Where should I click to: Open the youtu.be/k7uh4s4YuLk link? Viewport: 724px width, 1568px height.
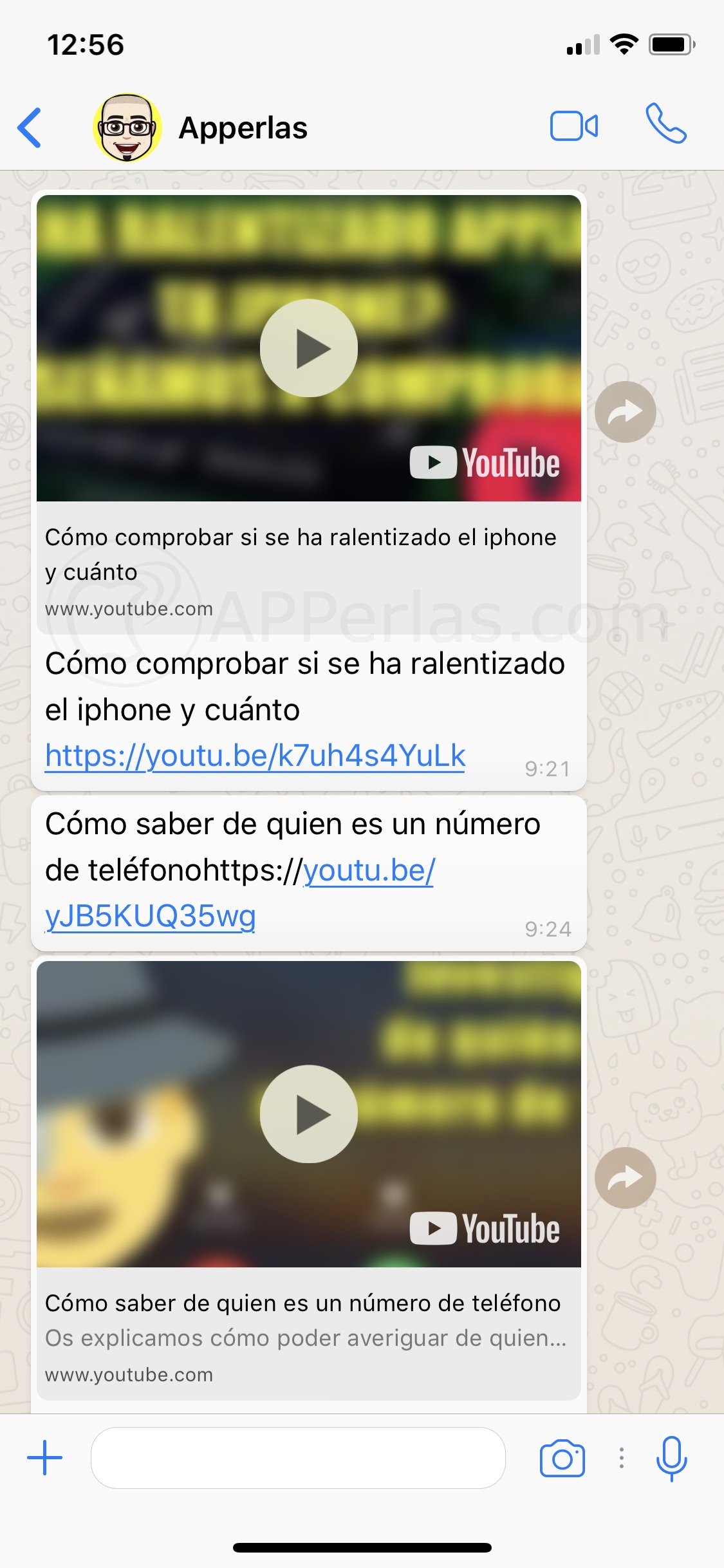tap(255, 756)
